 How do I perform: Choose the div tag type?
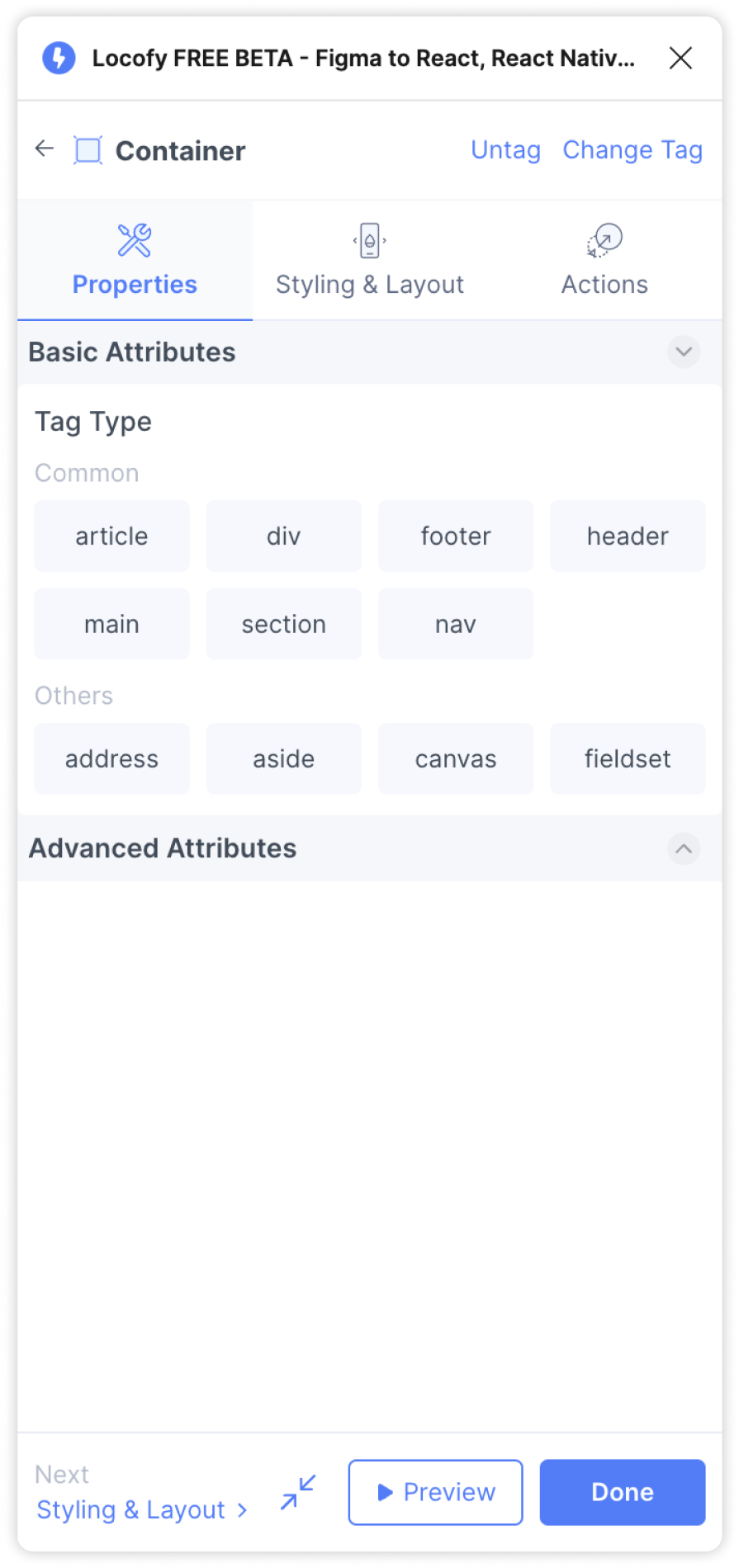283,536
